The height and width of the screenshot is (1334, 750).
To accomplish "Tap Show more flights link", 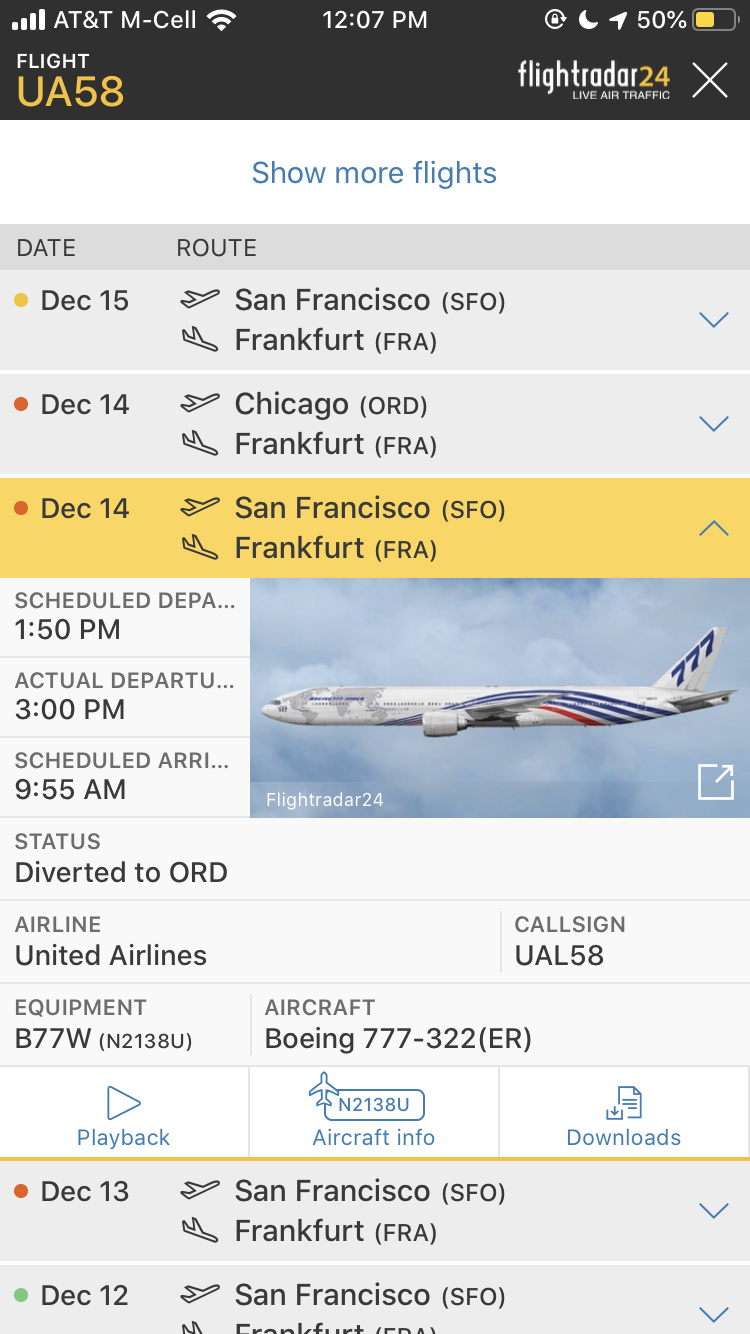I will 374,173.
